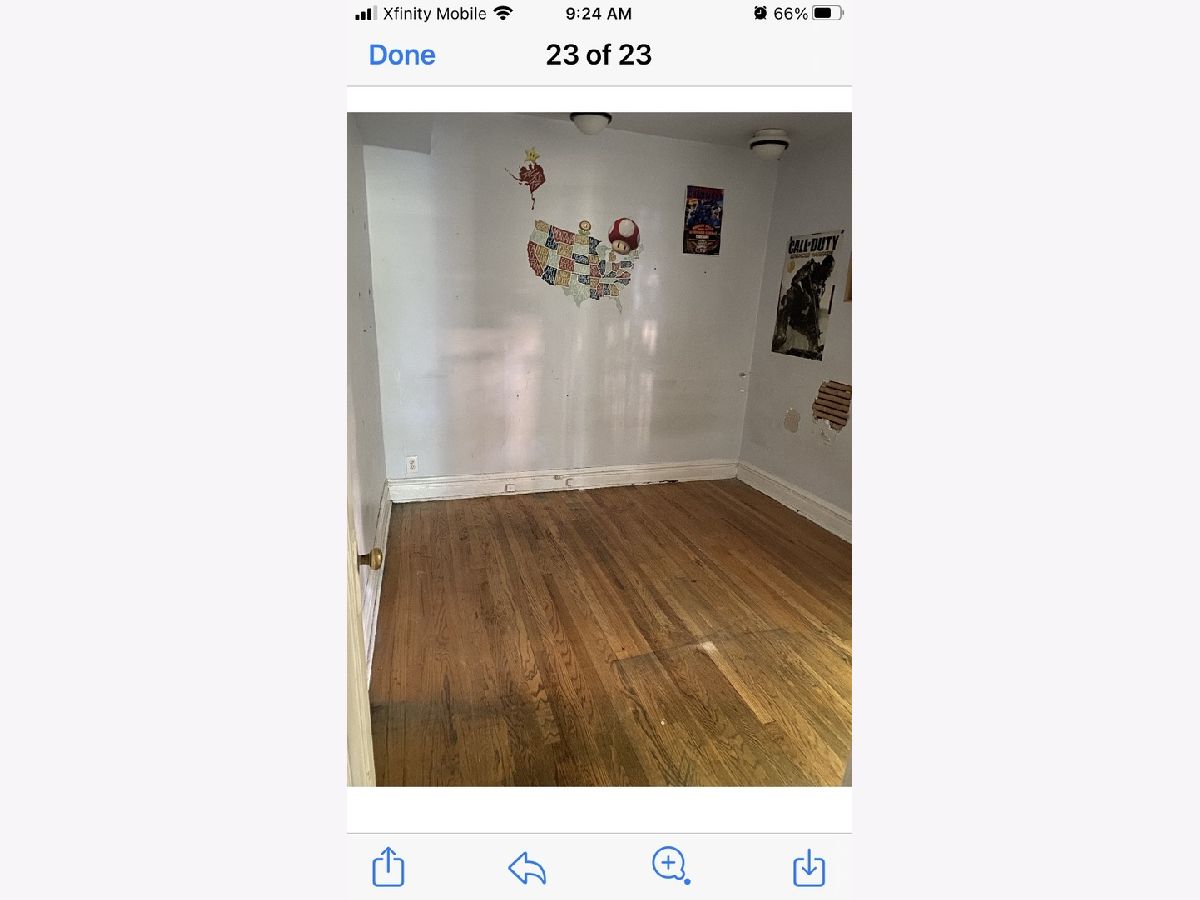This screenshot has height=900, width=1200.
Task: Save the photo with the download icon
Action: (808, 867)
